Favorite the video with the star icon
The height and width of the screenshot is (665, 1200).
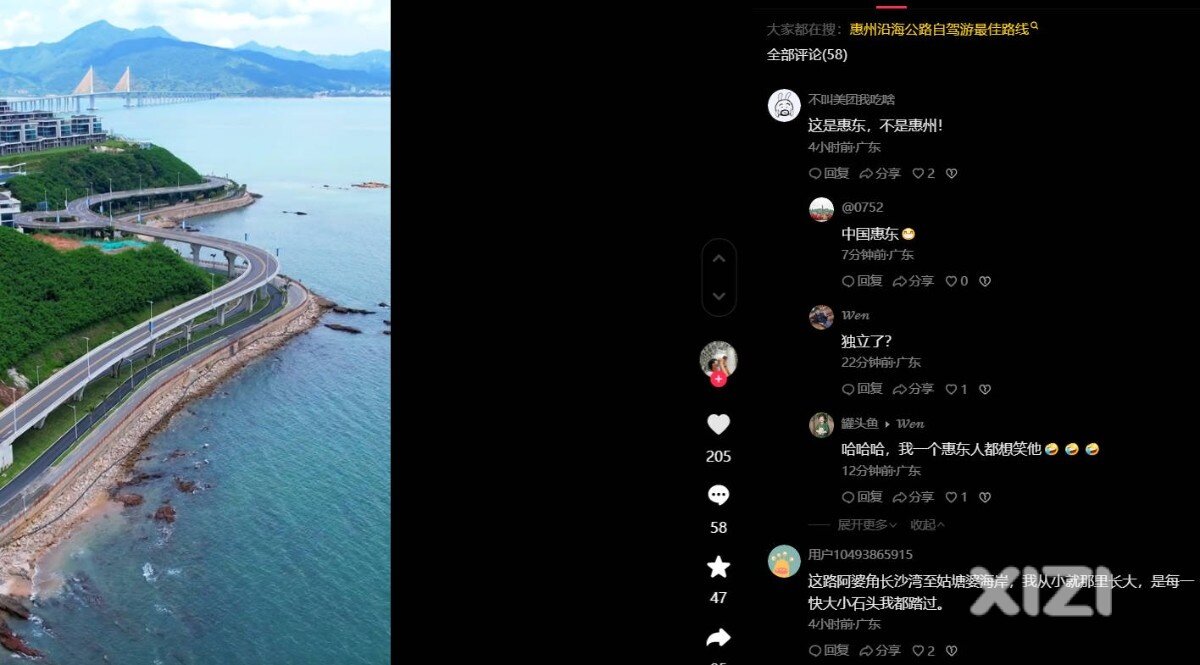718,567
